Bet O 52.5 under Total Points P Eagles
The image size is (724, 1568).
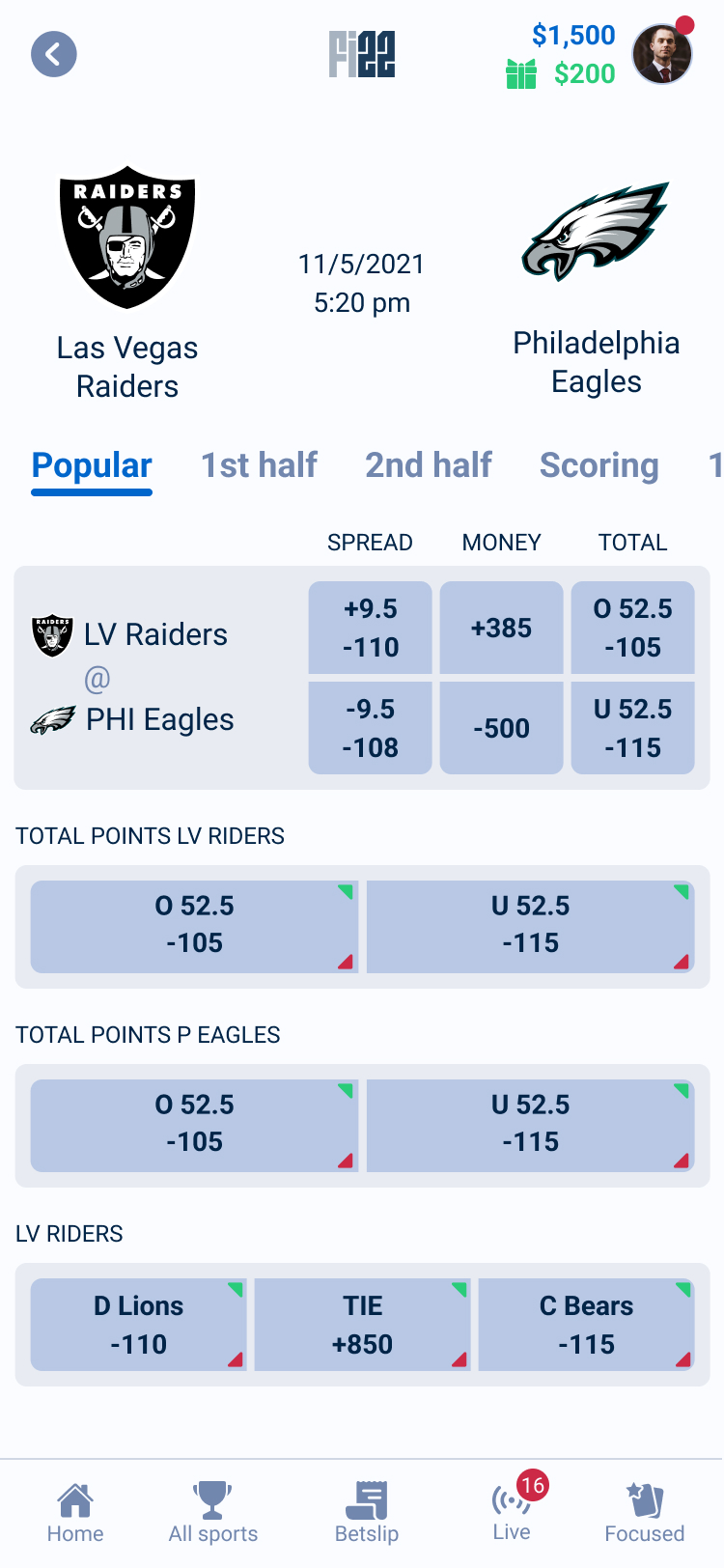pos(194,1124)
